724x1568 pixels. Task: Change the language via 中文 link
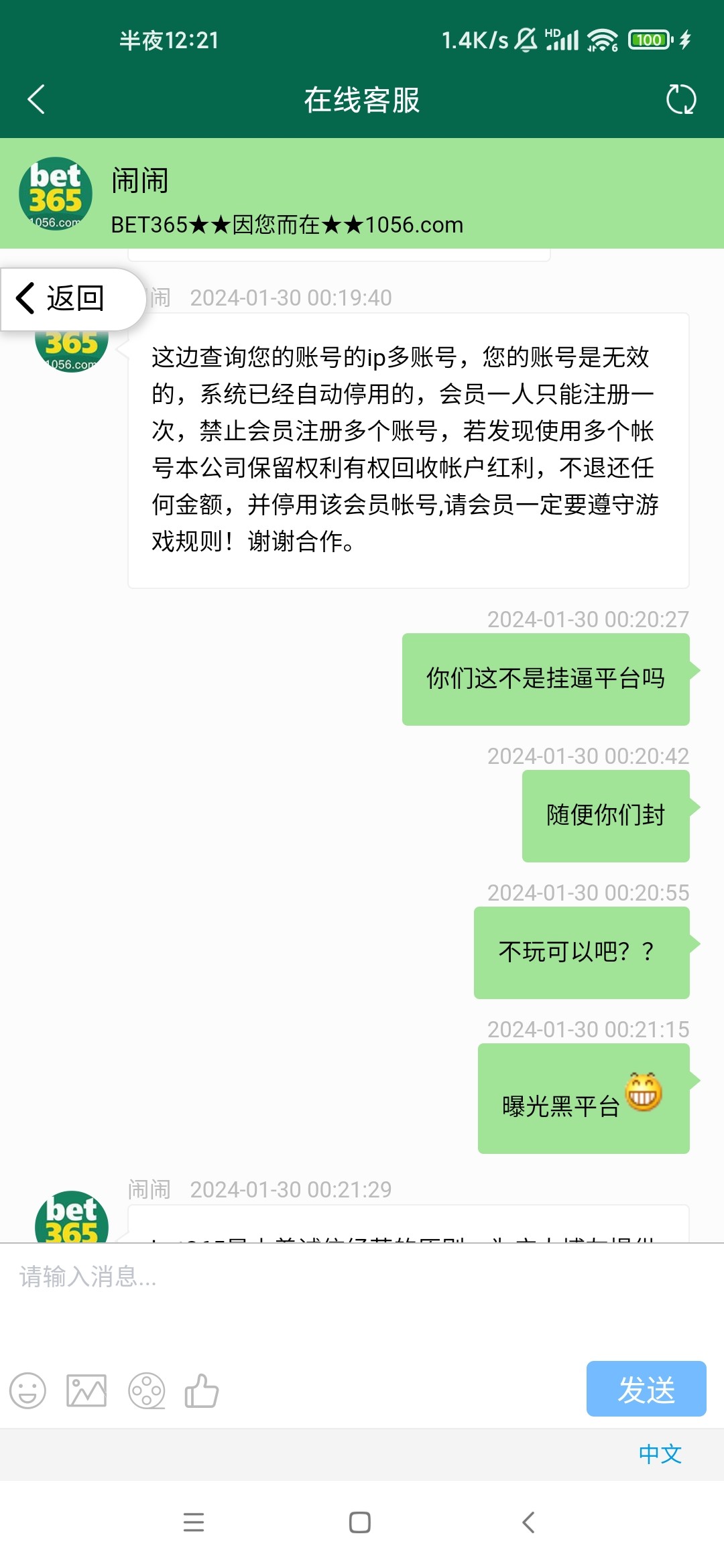tap(660, 1454)
